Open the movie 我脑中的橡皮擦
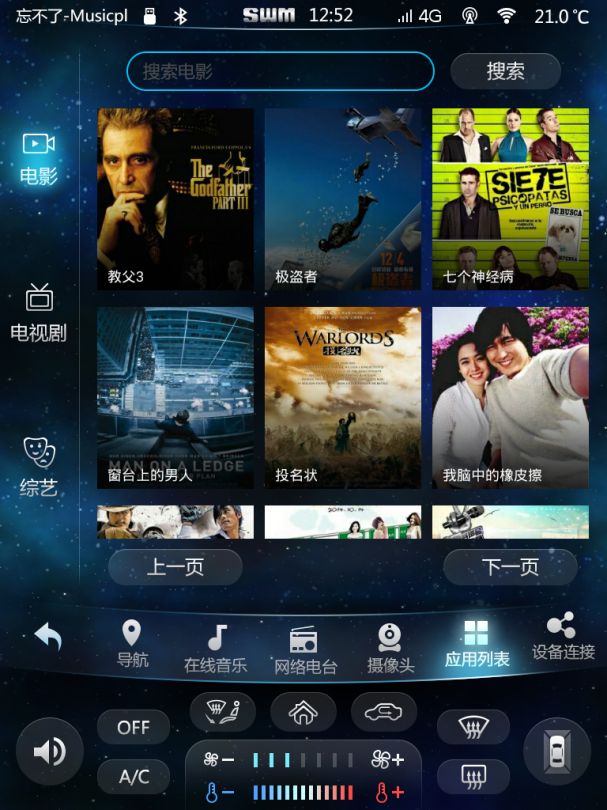Image resolution: width=607 pixels, height=810 pixels. (x=510, y=397)
